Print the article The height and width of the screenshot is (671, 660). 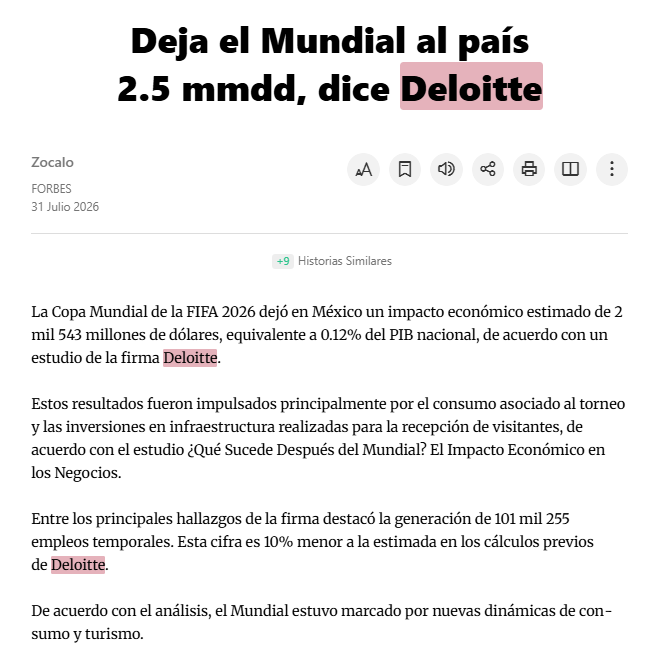pos(529,169)
